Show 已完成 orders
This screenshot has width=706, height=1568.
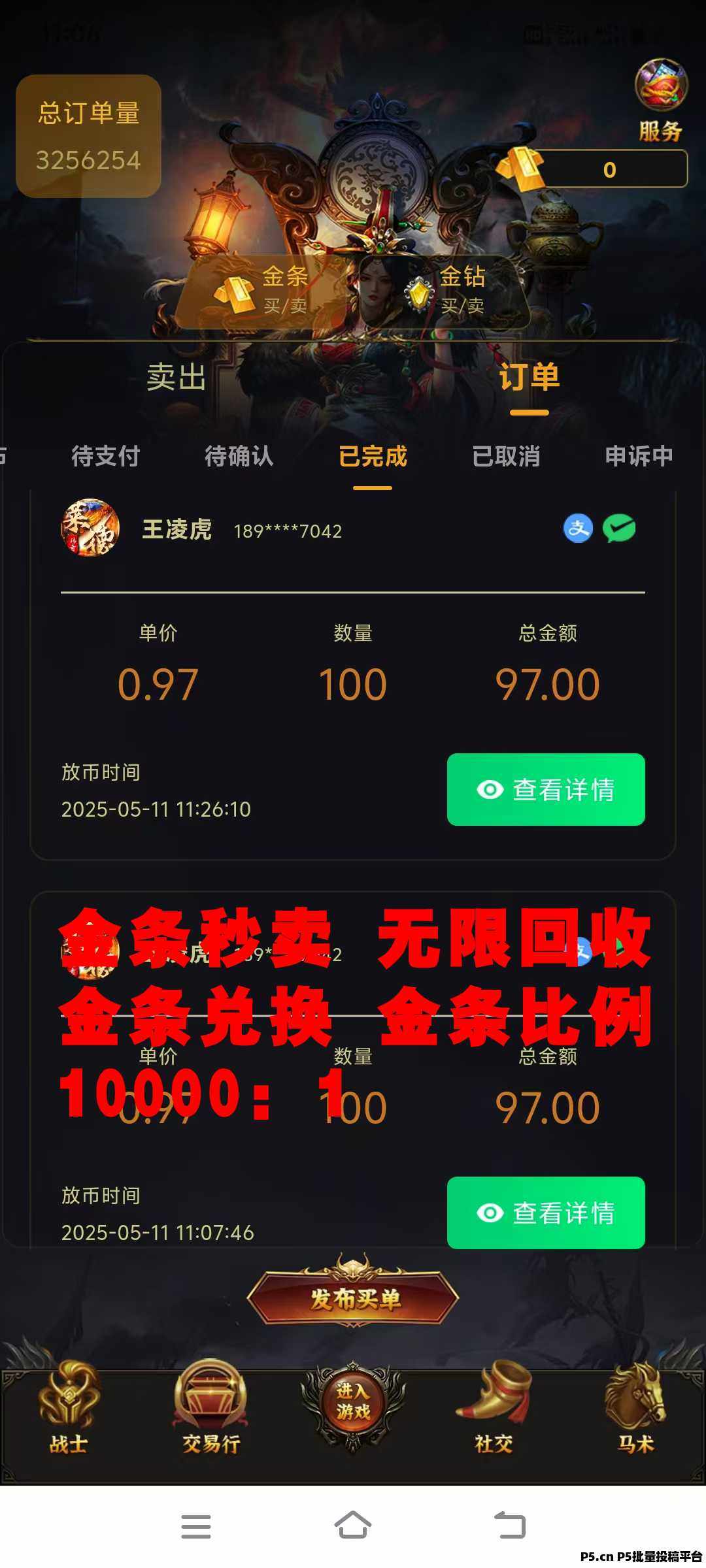tap(373, 456)
